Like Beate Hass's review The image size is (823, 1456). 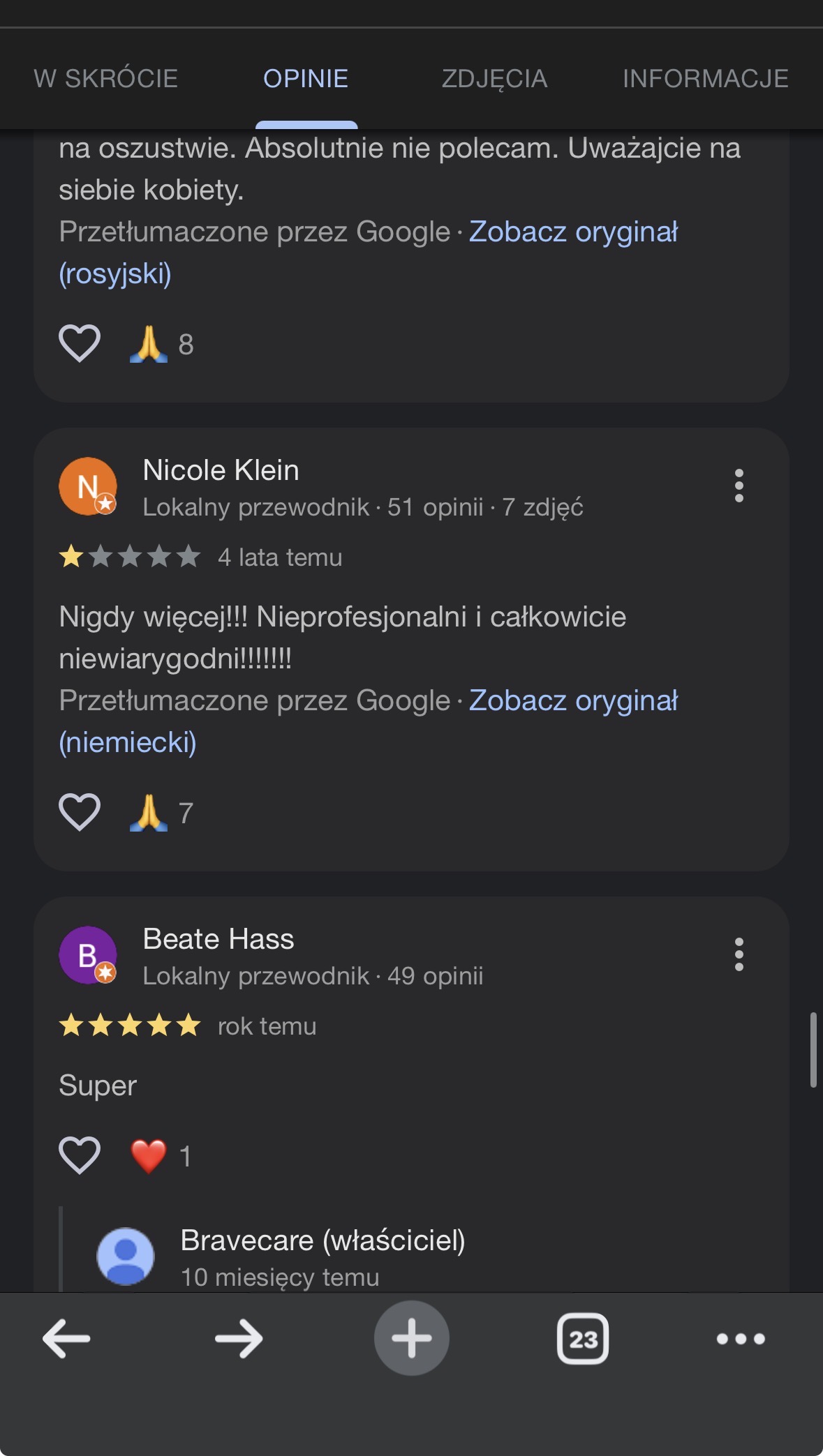point(80,1155)
